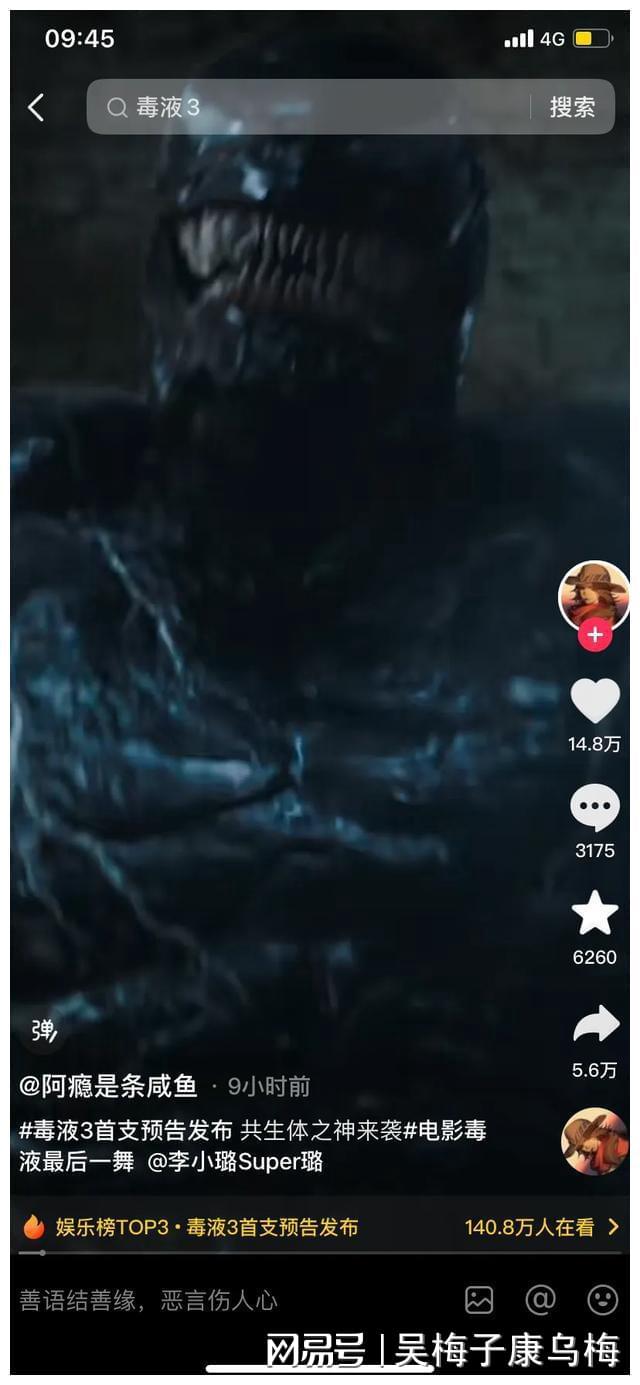640x1385 pixels.
Task: Open the emoji picker smiley icon
Action: point(601,1300)
